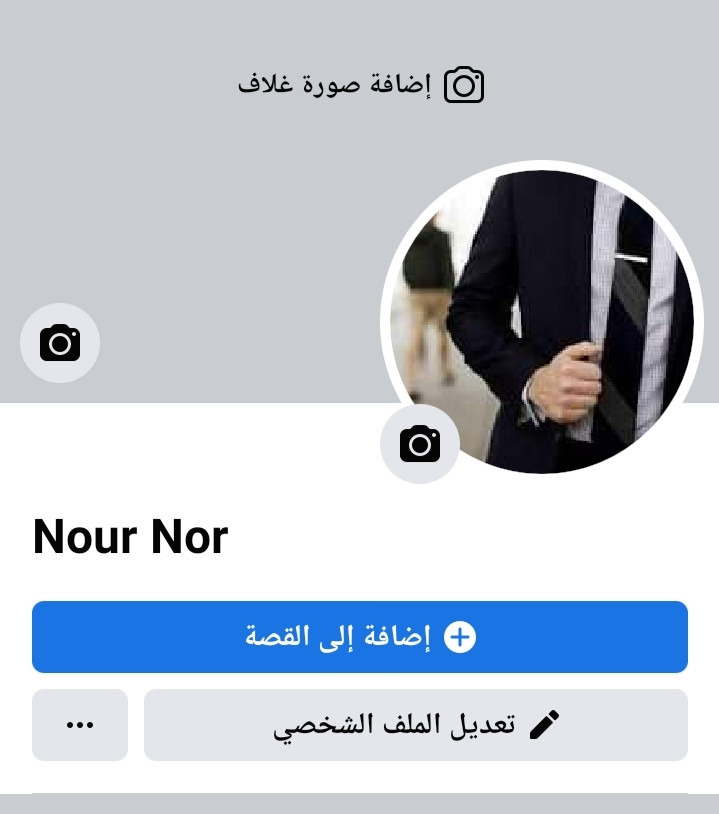Screen dimensions: 719x814
Task: Change profile picture via its camera icon
Action: (x=419, y=444)
